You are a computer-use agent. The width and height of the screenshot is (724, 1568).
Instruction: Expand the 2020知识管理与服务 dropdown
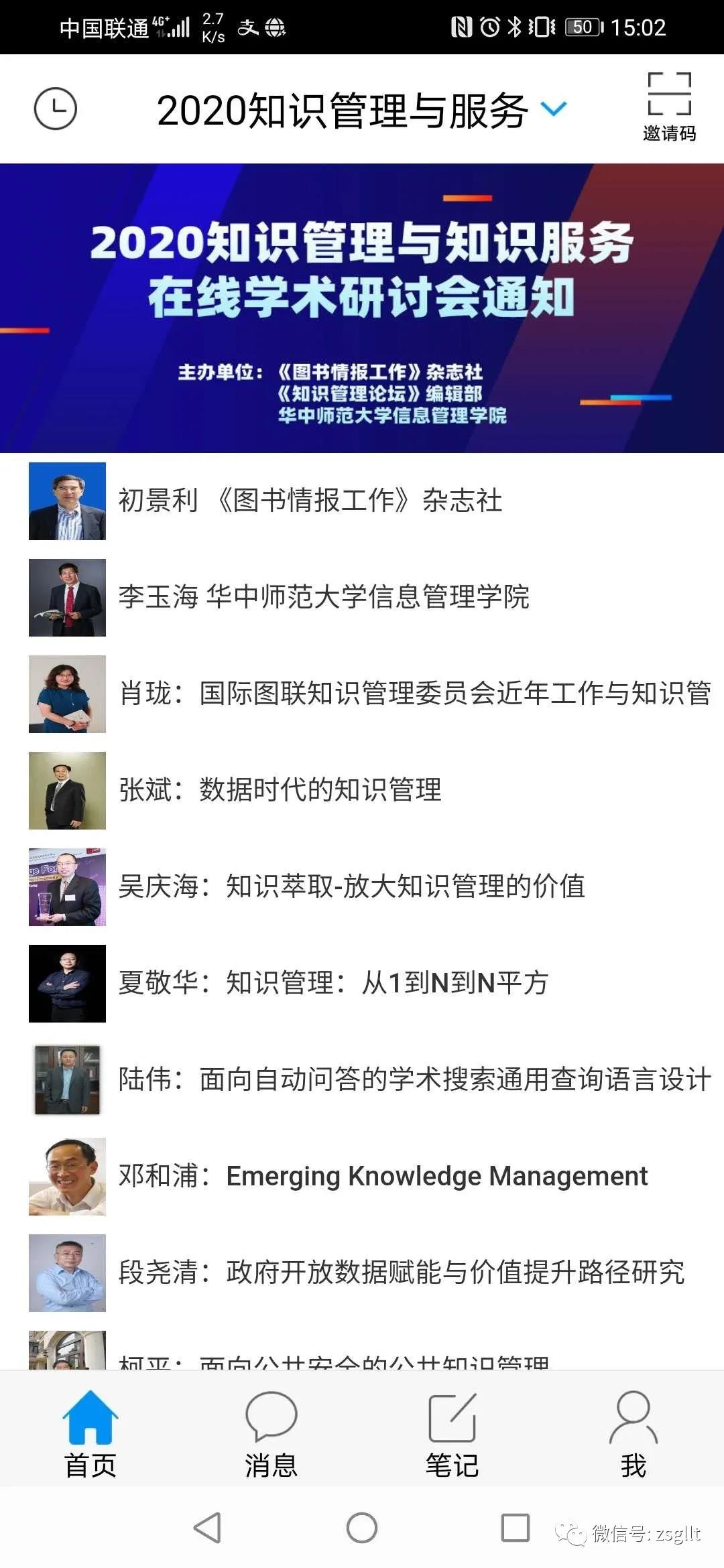[554, 109]
